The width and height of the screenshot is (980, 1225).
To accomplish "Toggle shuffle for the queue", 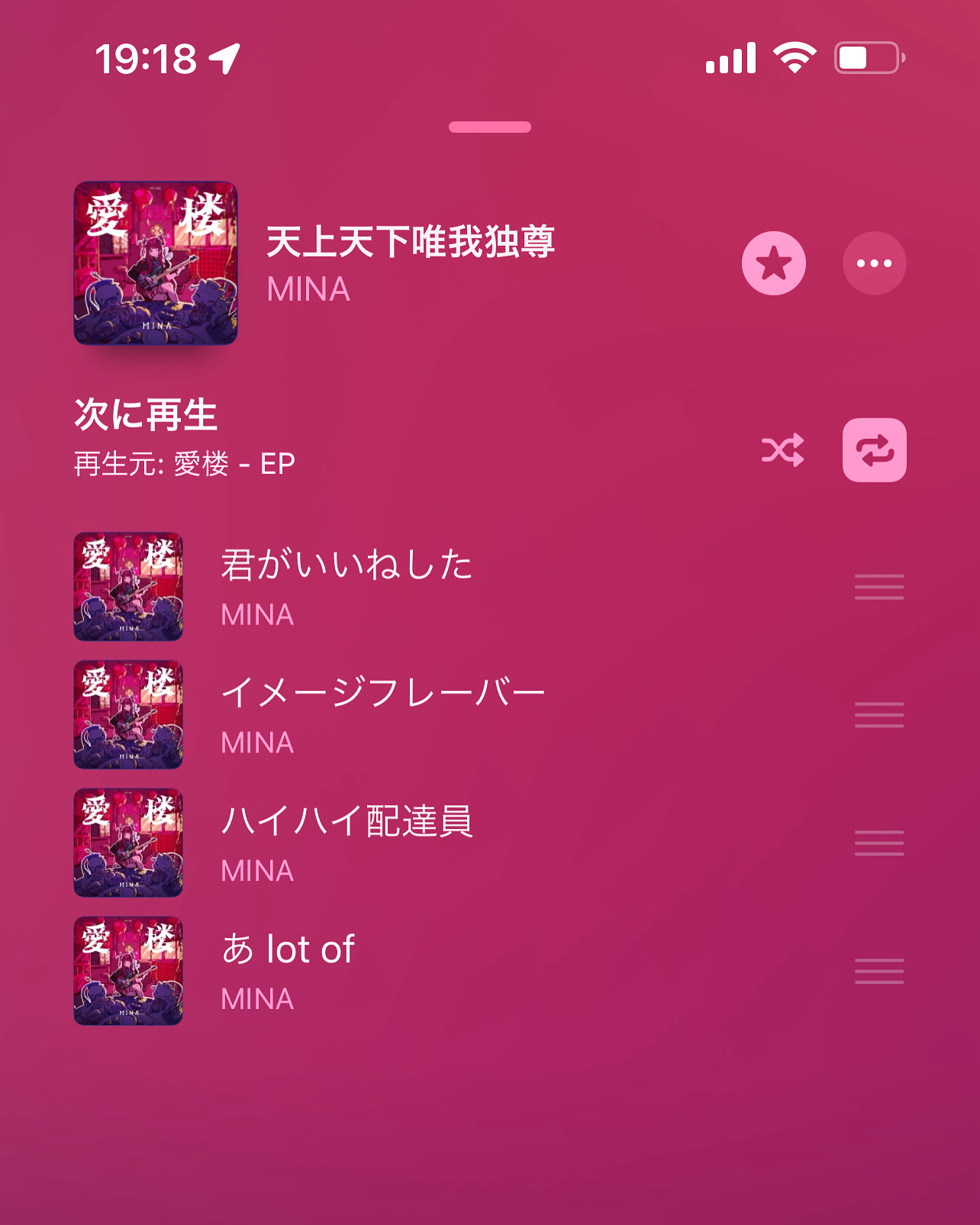I will point(782,450).
